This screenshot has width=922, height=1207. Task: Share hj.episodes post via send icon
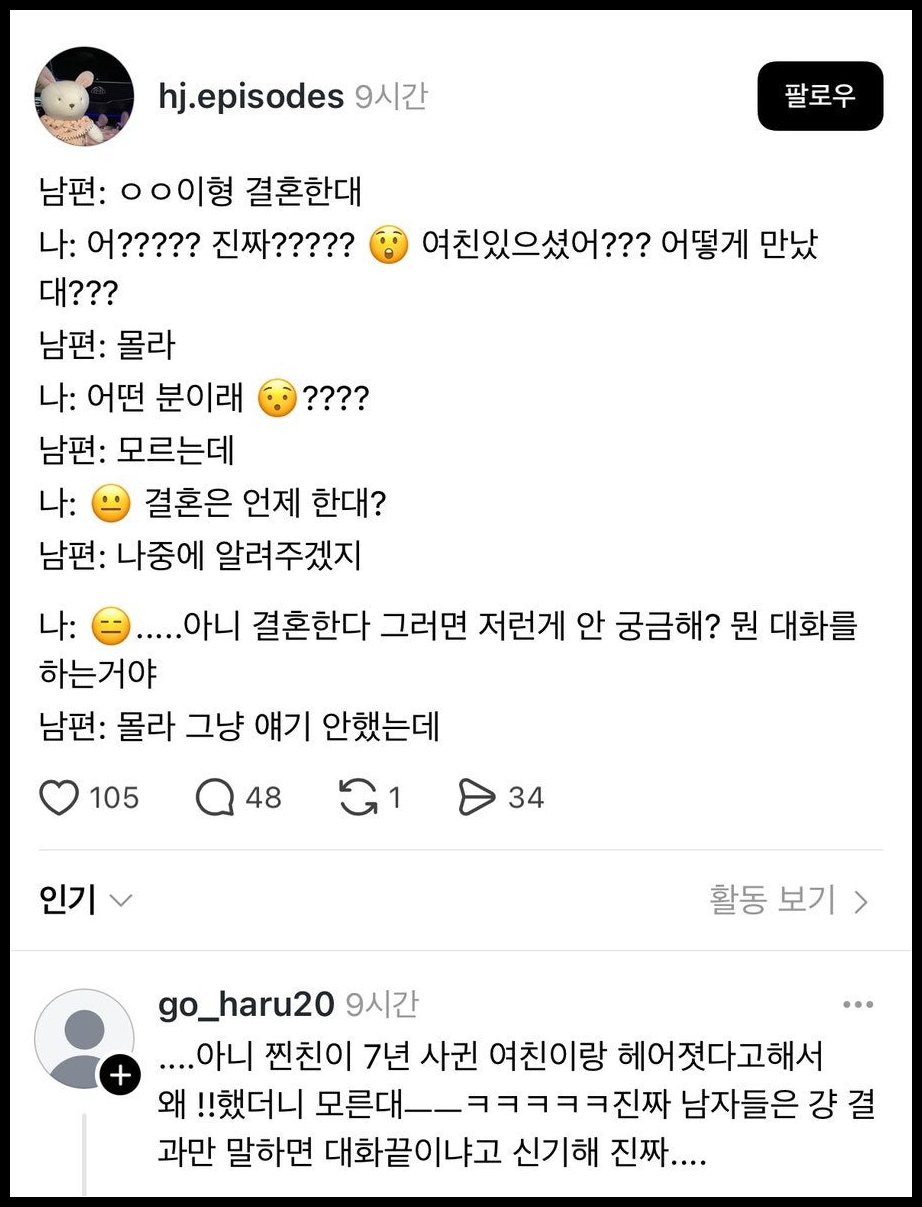pos(477,797)
